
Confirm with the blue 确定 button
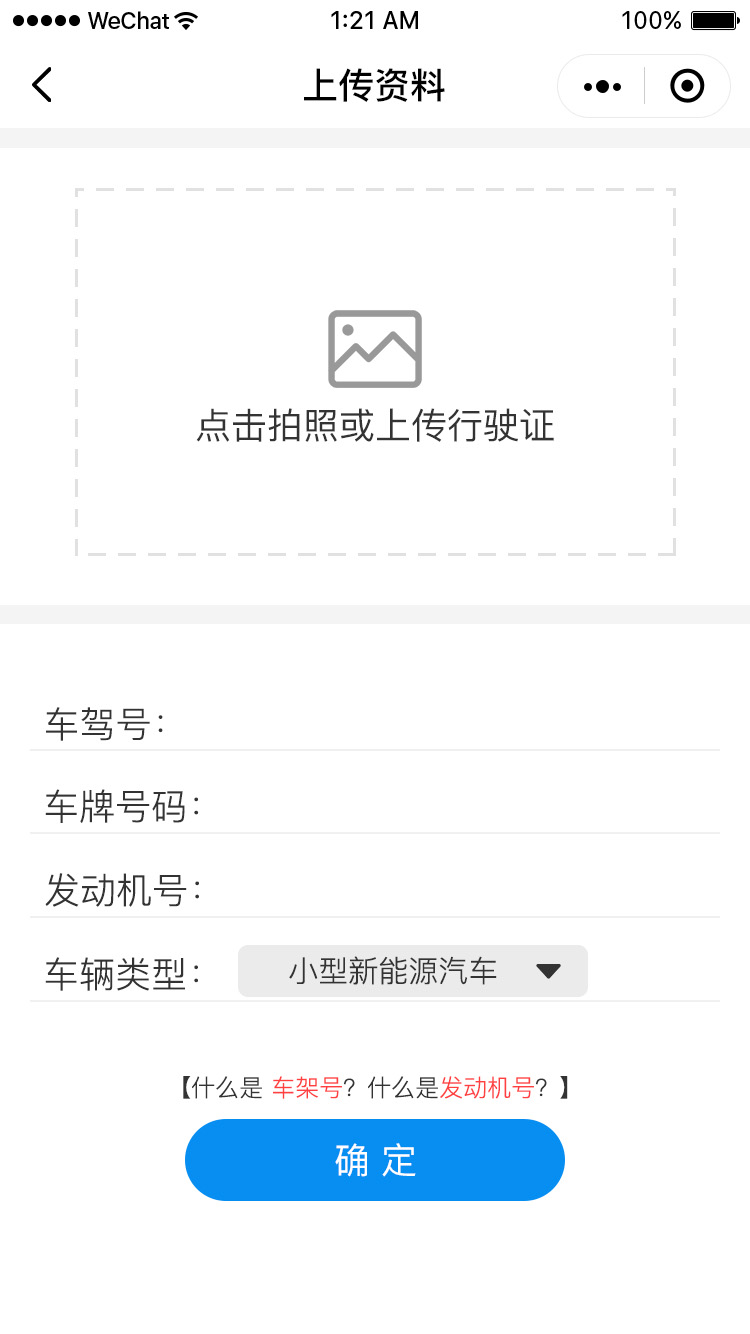click(375, 1160)
